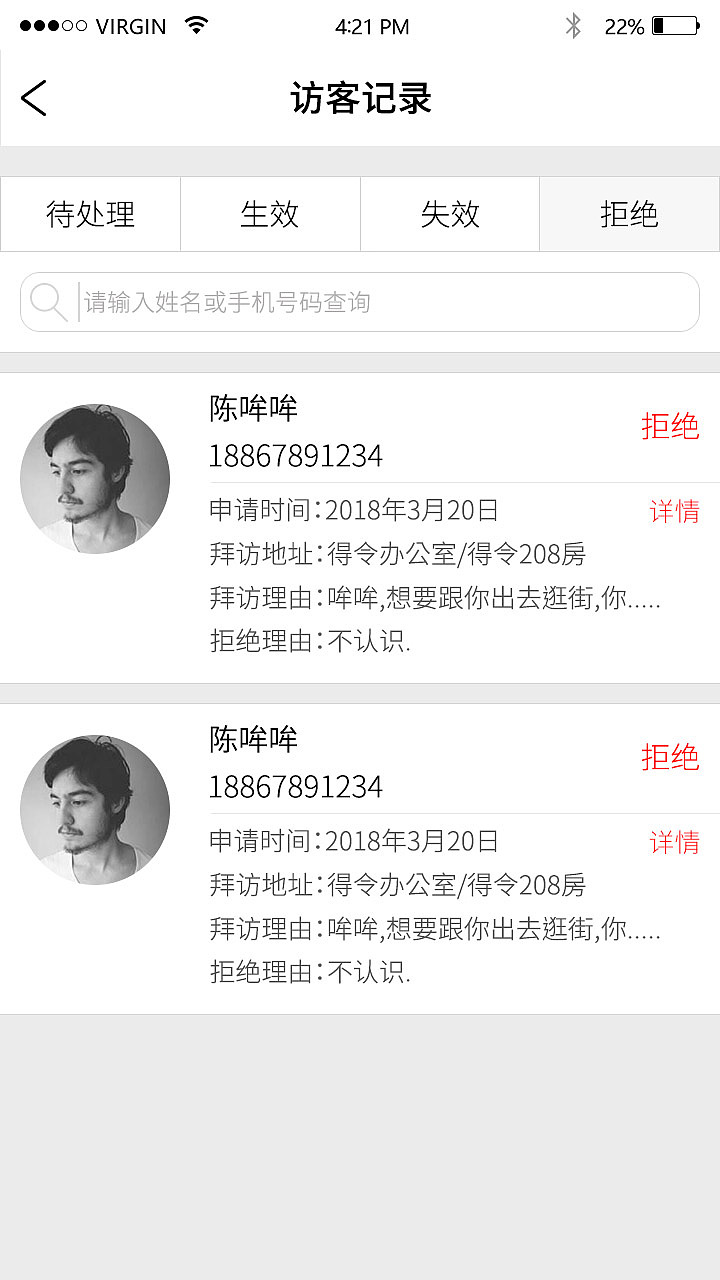Open 详情 for the second rejected record

[673, 843]
